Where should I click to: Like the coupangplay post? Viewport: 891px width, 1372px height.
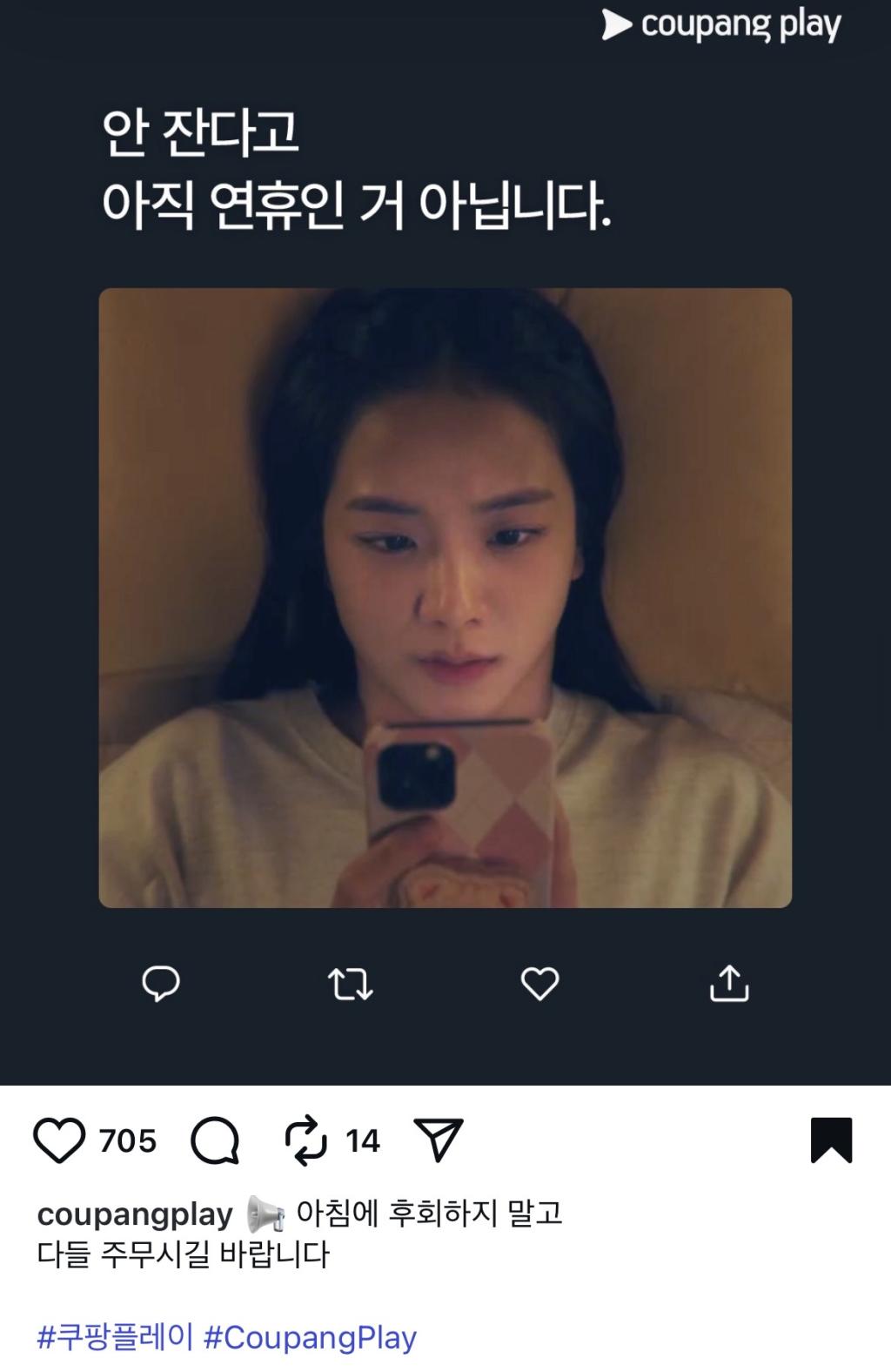[59, 1140]
